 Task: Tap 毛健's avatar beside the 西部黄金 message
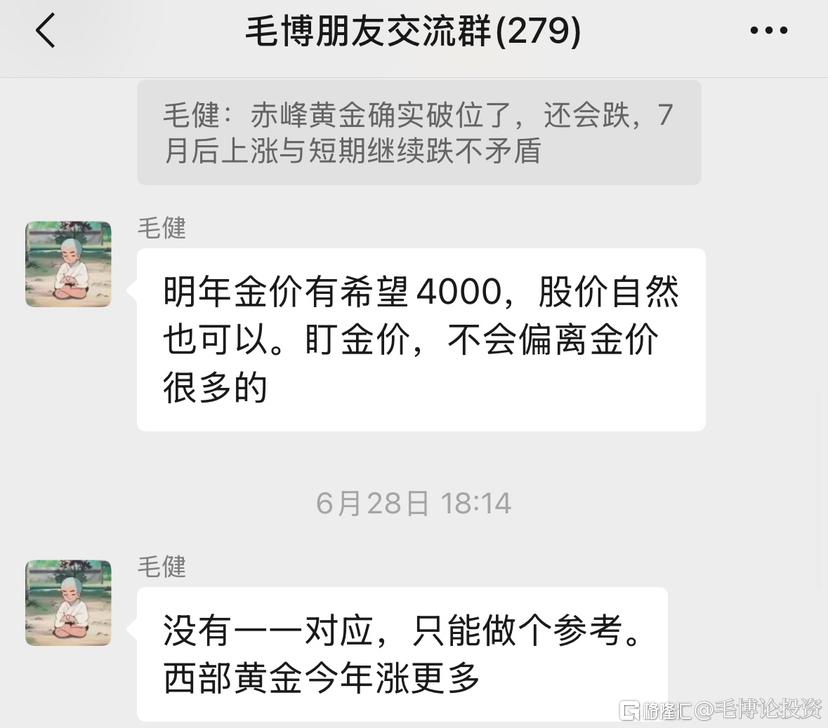click(68, 602)
